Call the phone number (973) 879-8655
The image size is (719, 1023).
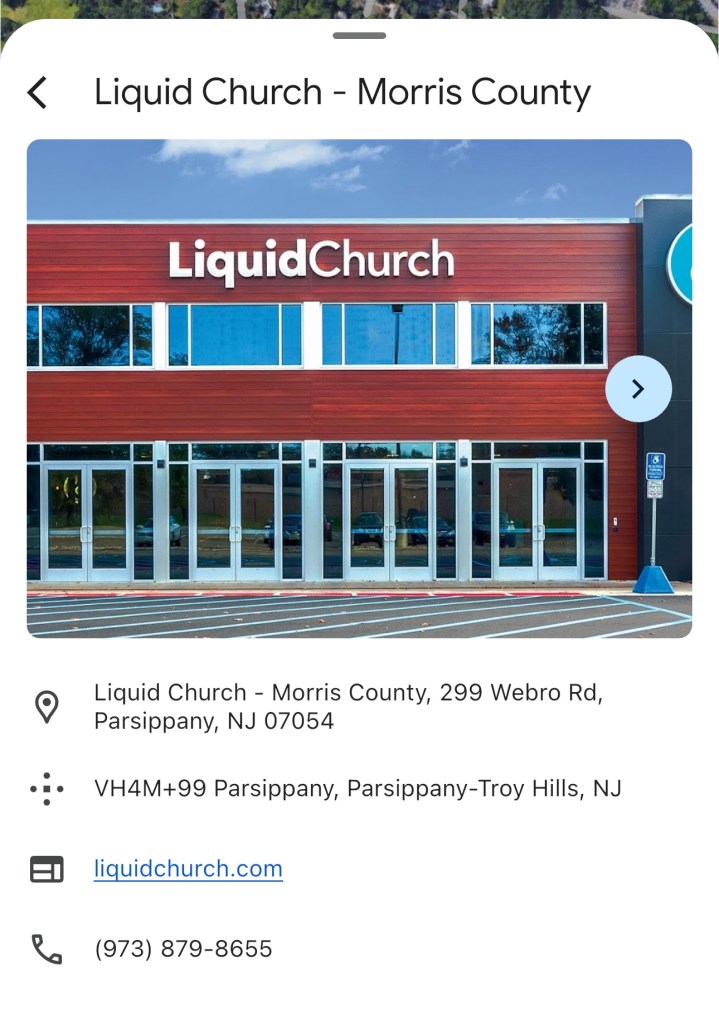[183, 949]
